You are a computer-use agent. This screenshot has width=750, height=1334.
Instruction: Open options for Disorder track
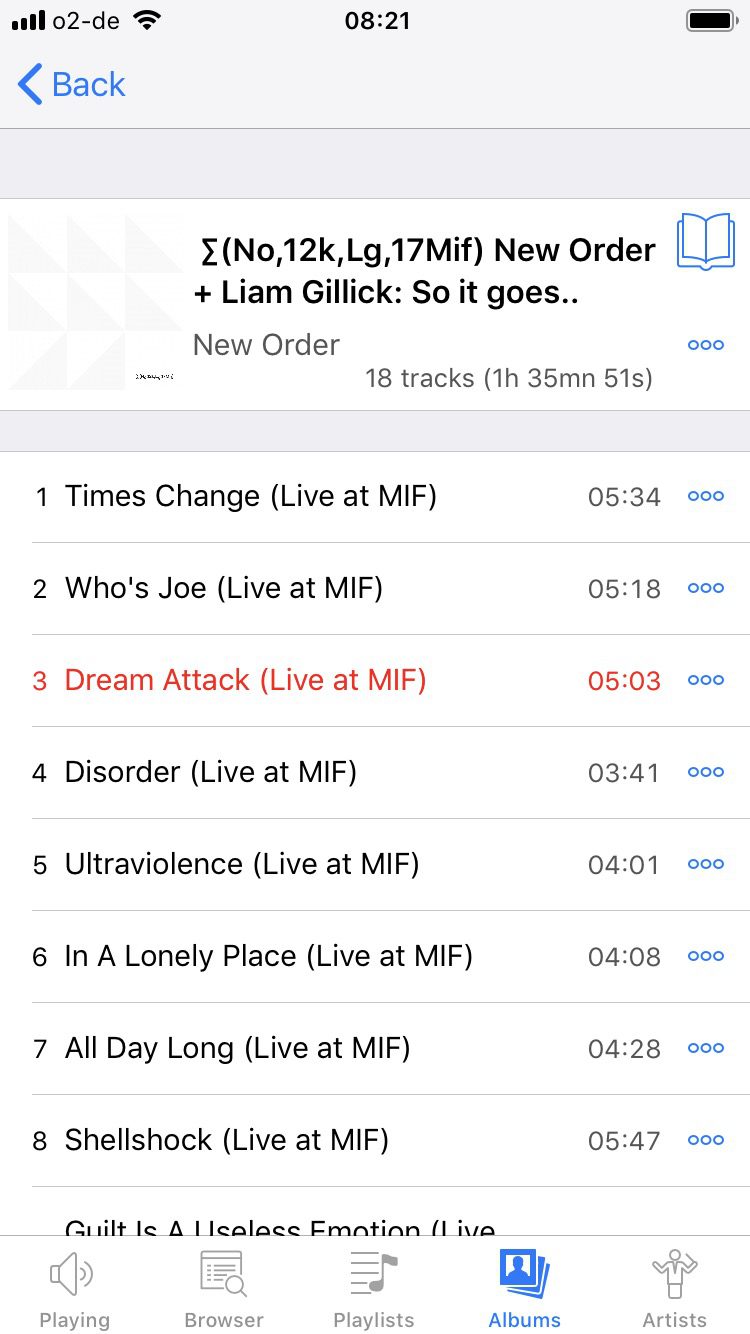pos(705,772)
